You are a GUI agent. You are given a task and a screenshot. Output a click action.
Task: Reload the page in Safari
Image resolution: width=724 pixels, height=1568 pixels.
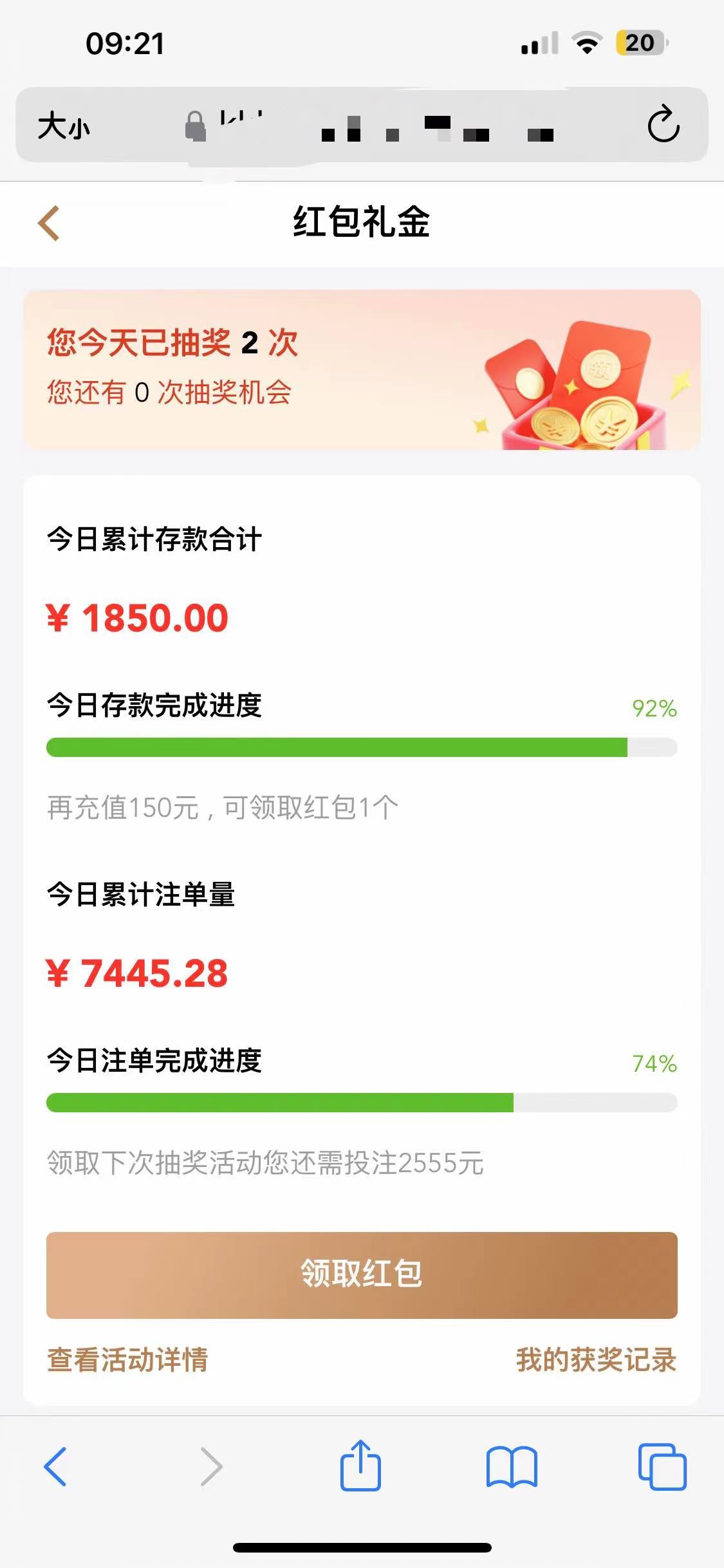pos(663,124)
